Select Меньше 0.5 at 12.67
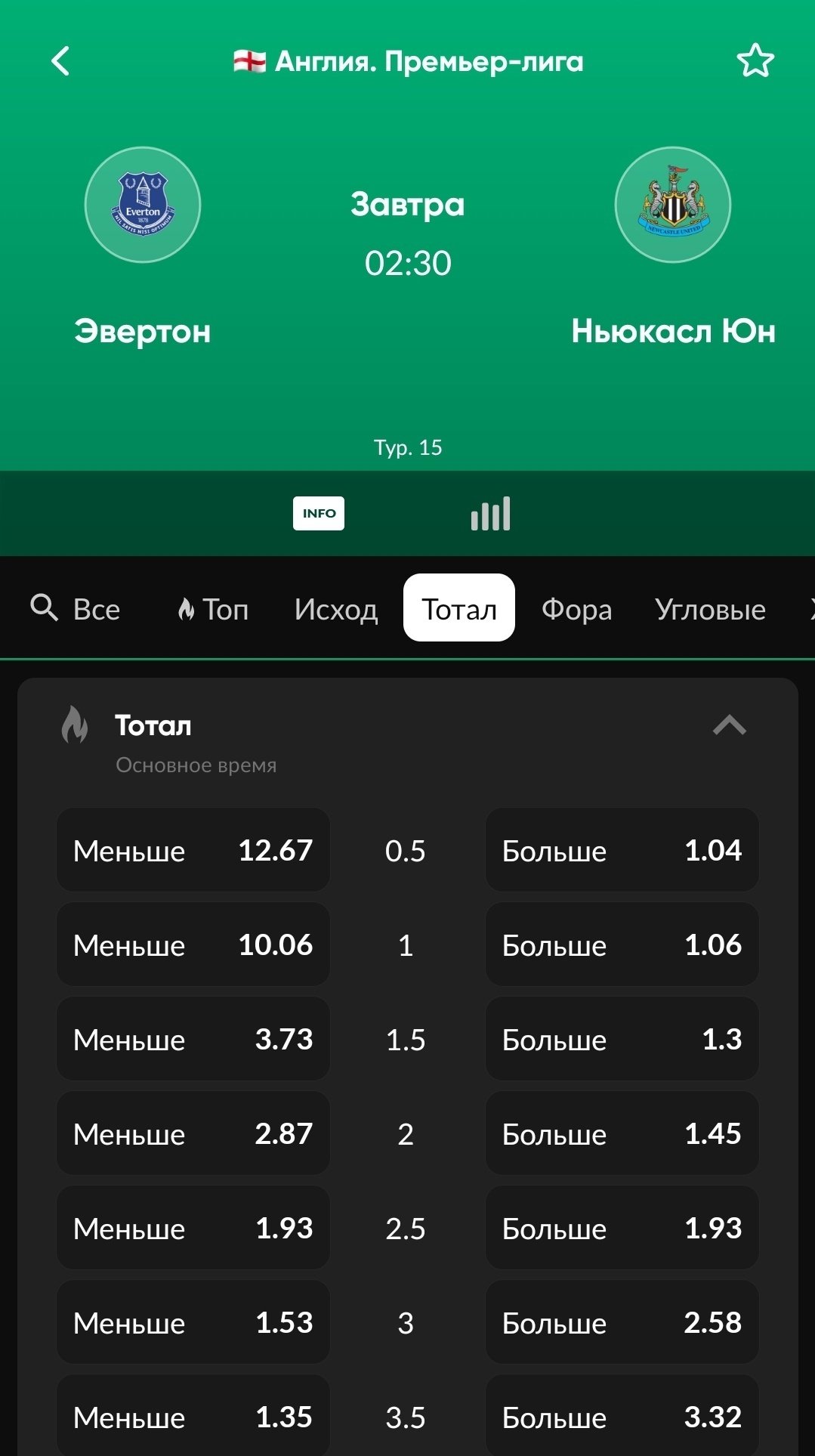 (x=193, y=850)
